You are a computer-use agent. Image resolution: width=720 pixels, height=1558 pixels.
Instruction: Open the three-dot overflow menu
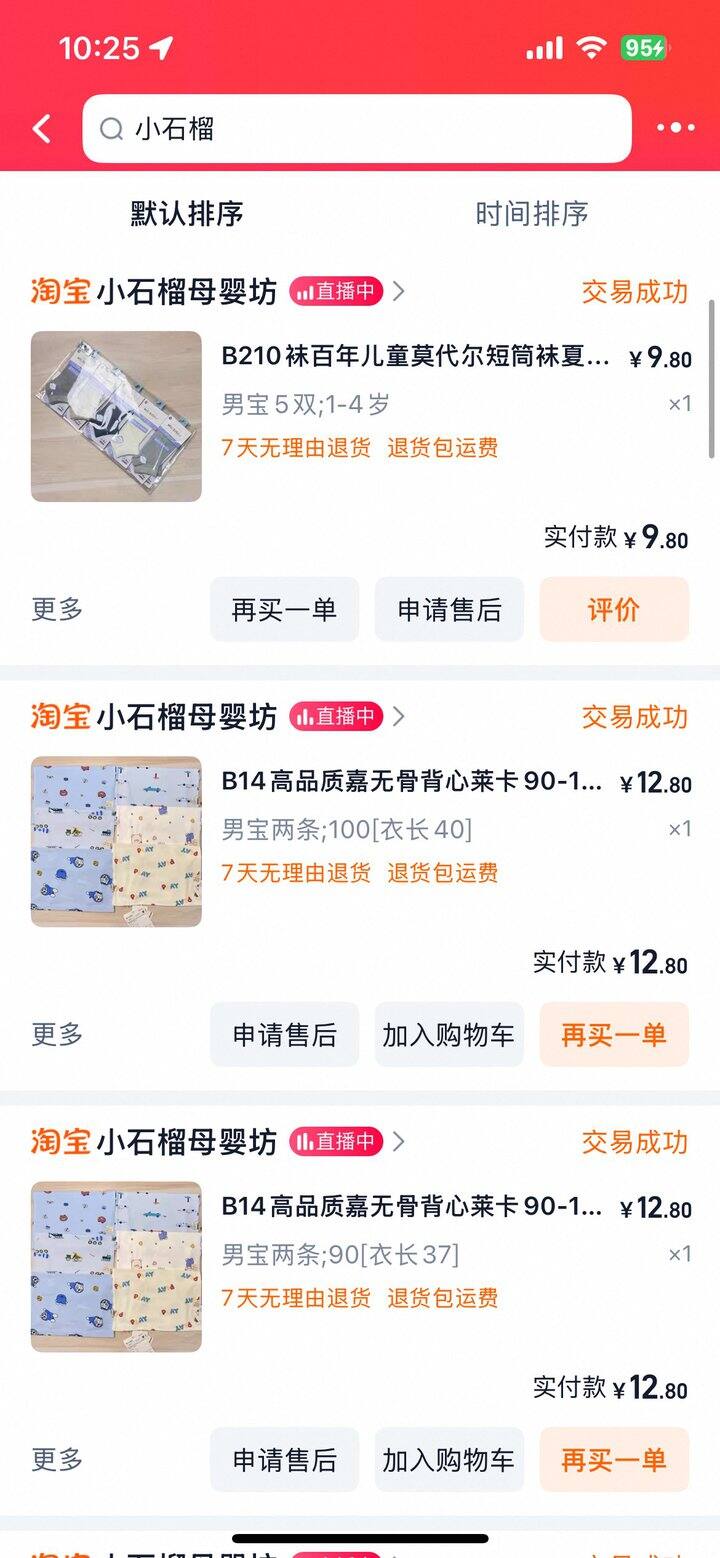(676, 128)
